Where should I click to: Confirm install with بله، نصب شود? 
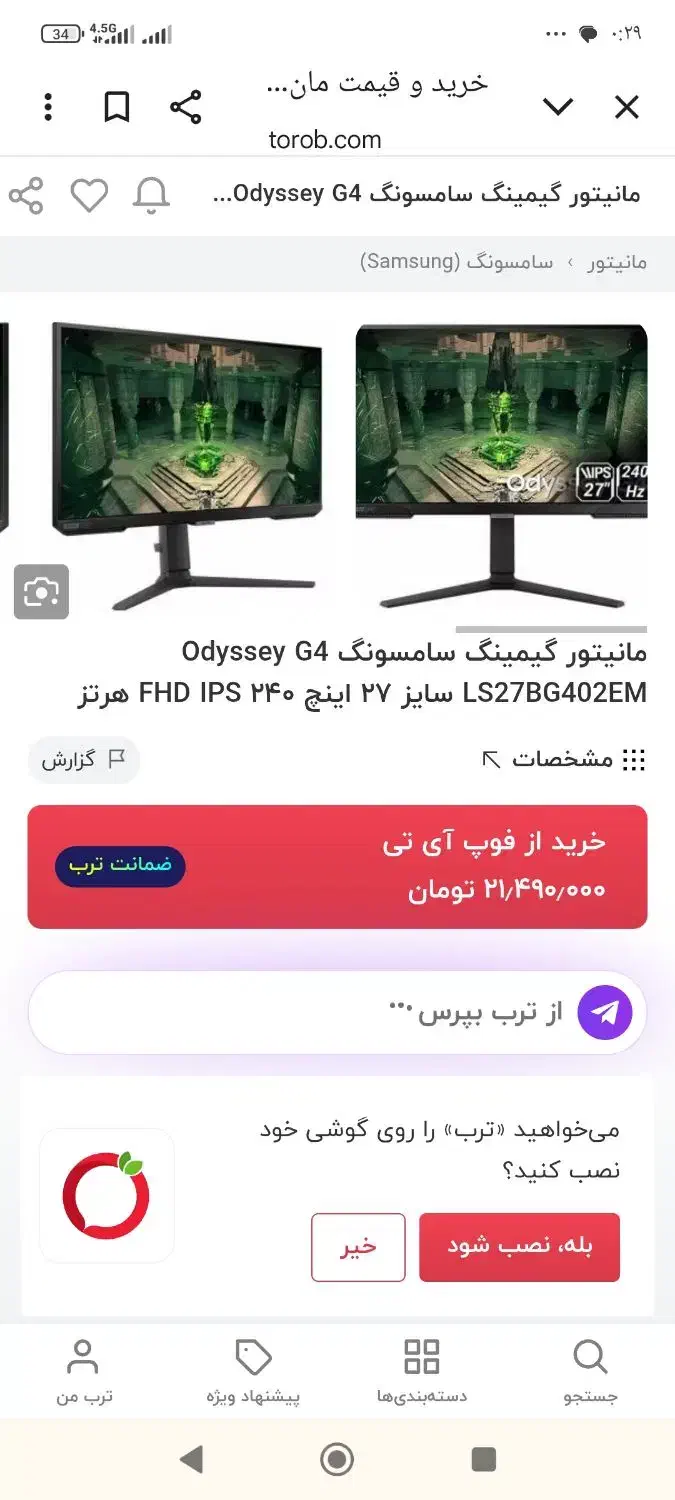click(x=519, y=1247)
